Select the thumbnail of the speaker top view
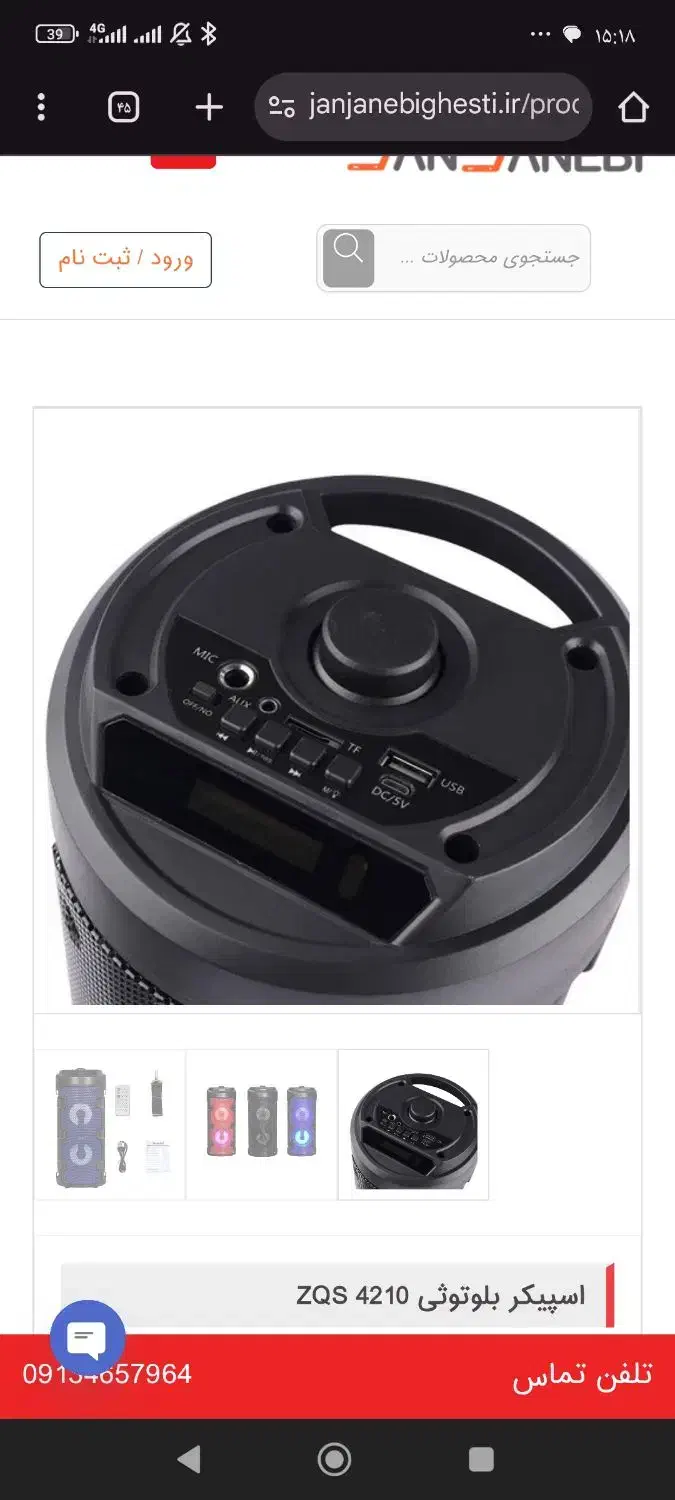Viewport: 675px width, 1500px height. point(413,1124)
